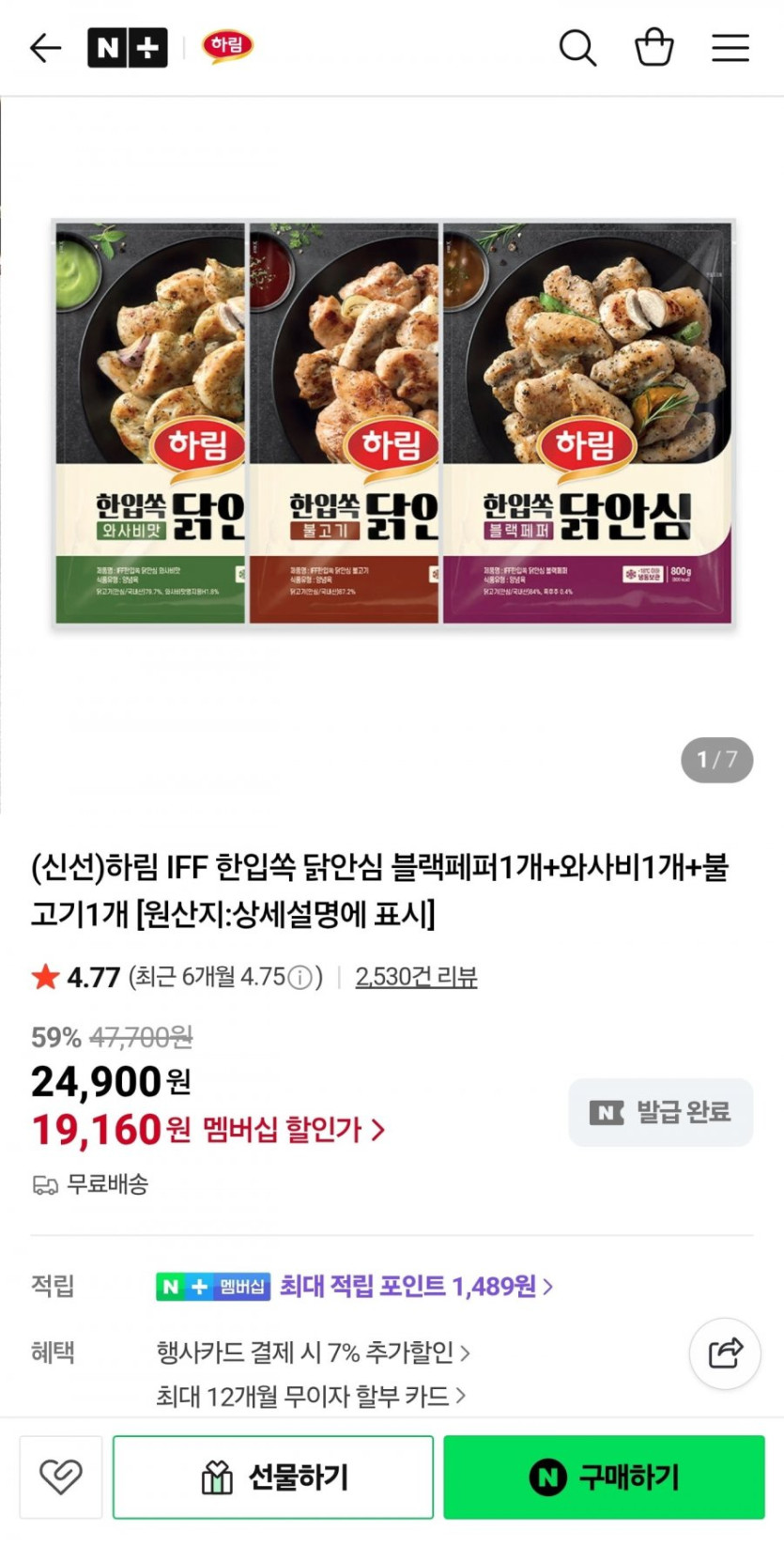View 최대 적립 포인트 1,489원 details

(x=416, y=1286)
